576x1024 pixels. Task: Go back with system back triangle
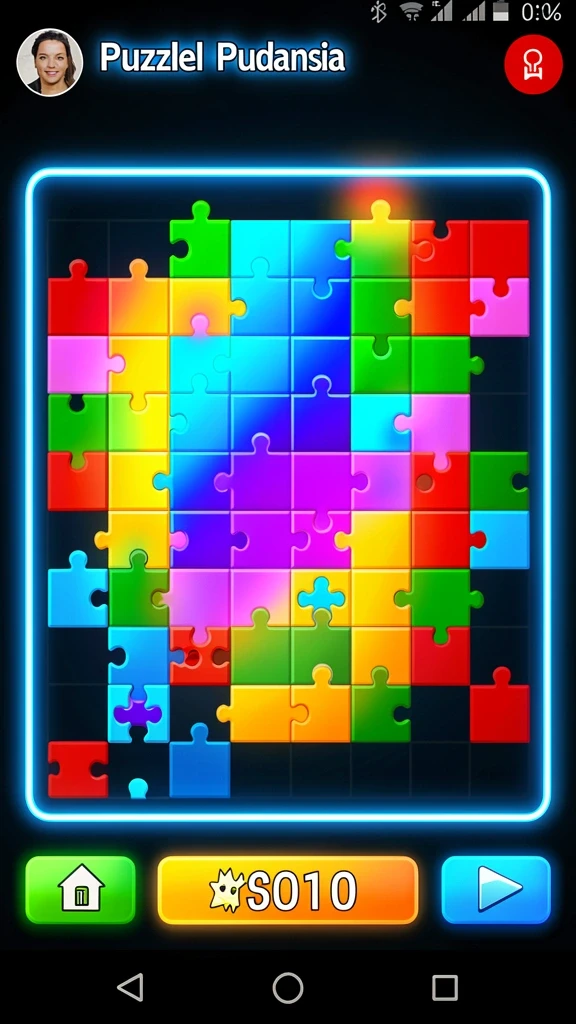click(131, 987)
